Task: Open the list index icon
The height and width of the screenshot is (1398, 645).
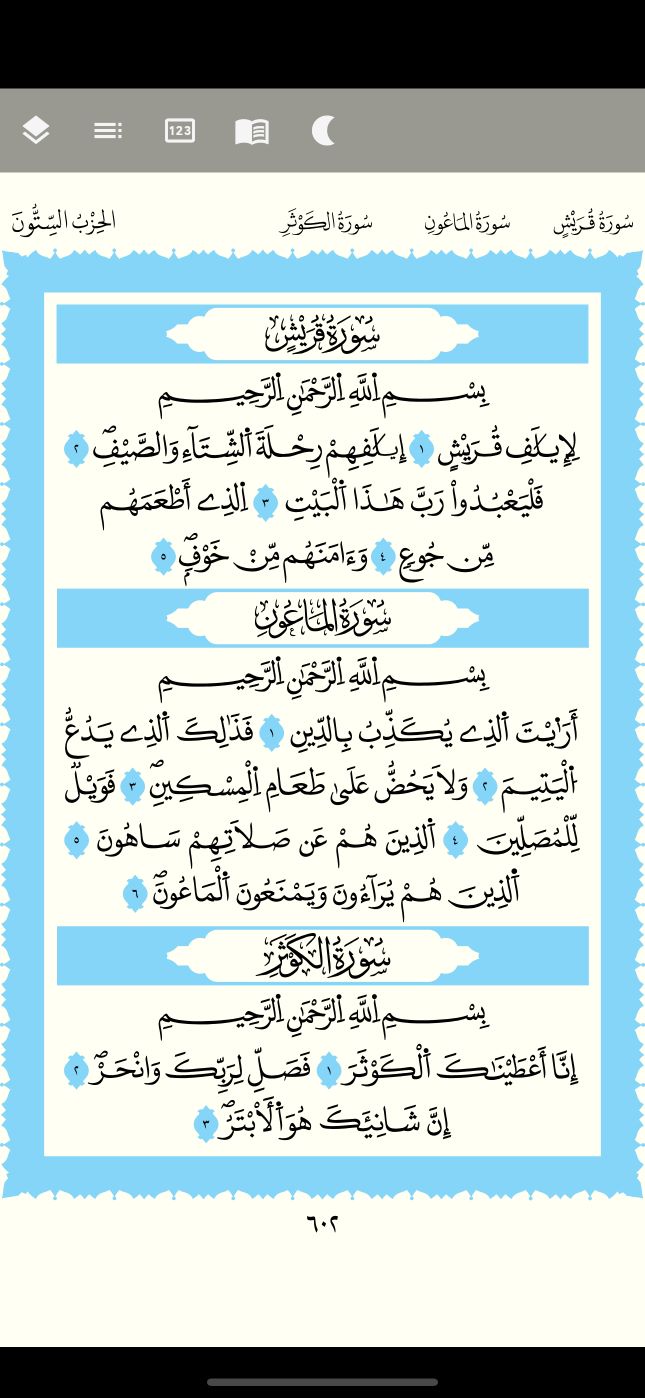Action: pyautogui.click(x=108, y=130)
